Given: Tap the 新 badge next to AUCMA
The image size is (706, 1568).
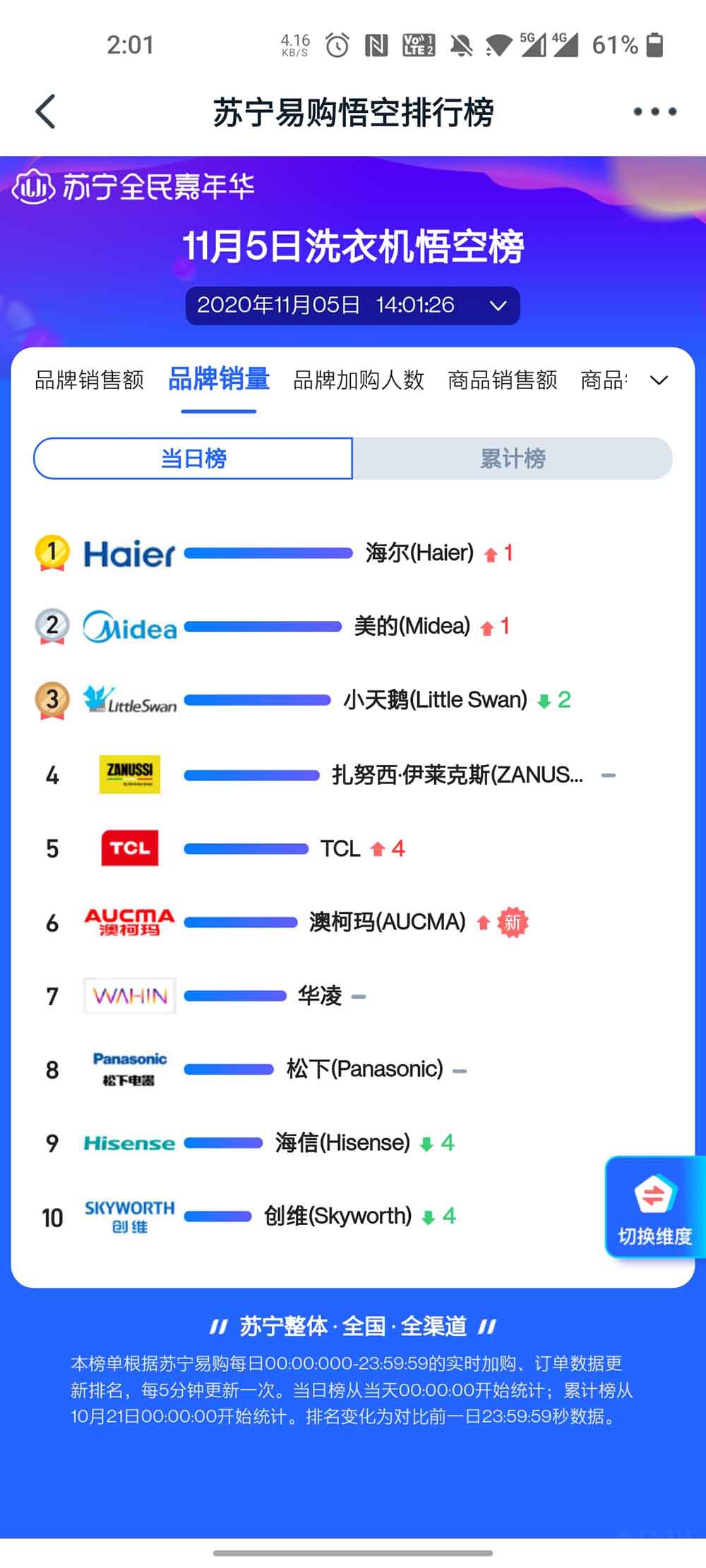Looking at the screenshot, I should point(515,922).
